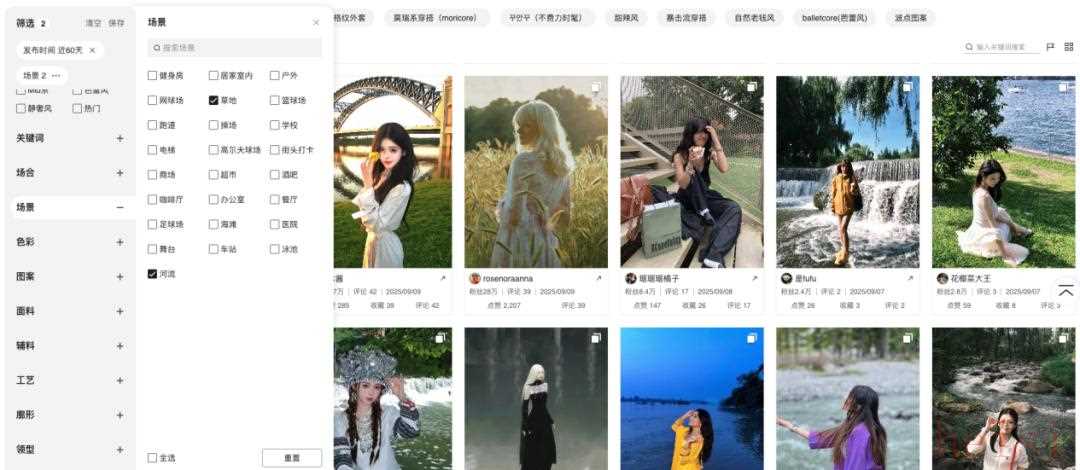This screenshot has width=1080, height=470.
Task: Uncheck the 草地 scene checkbox
Action: pos(214,100)
